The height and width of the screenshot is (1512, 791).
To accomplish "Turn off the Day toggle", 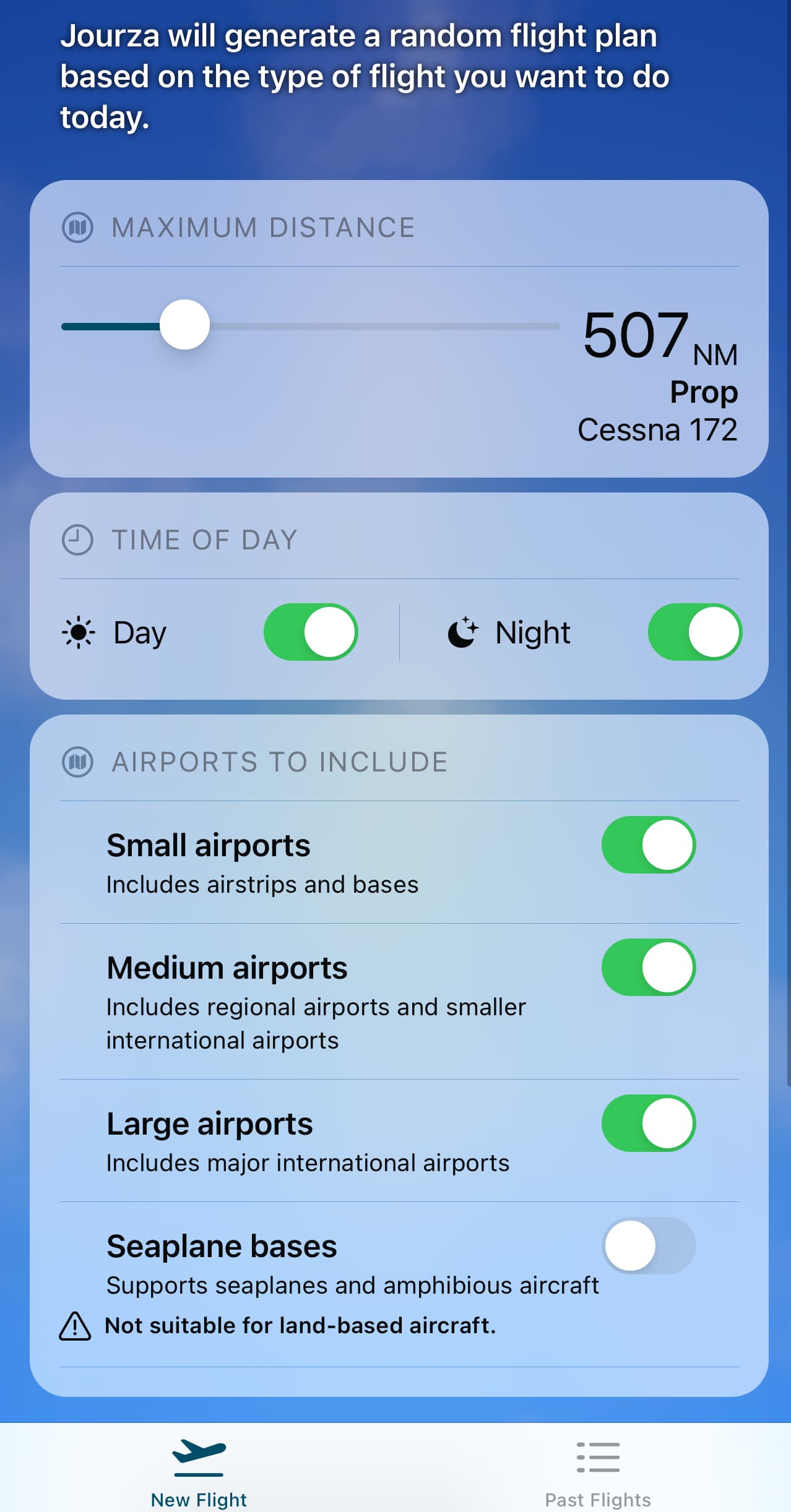I will coord(311,632).
